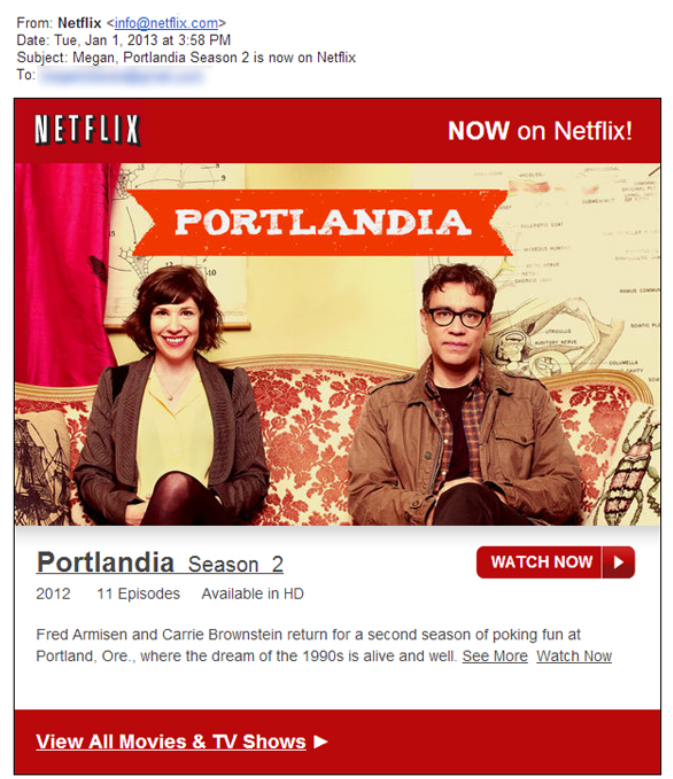Open the Portlandia Season 2 title link
Image resolution: width=673 pixels, height=779 pixels.
[160, 563]
